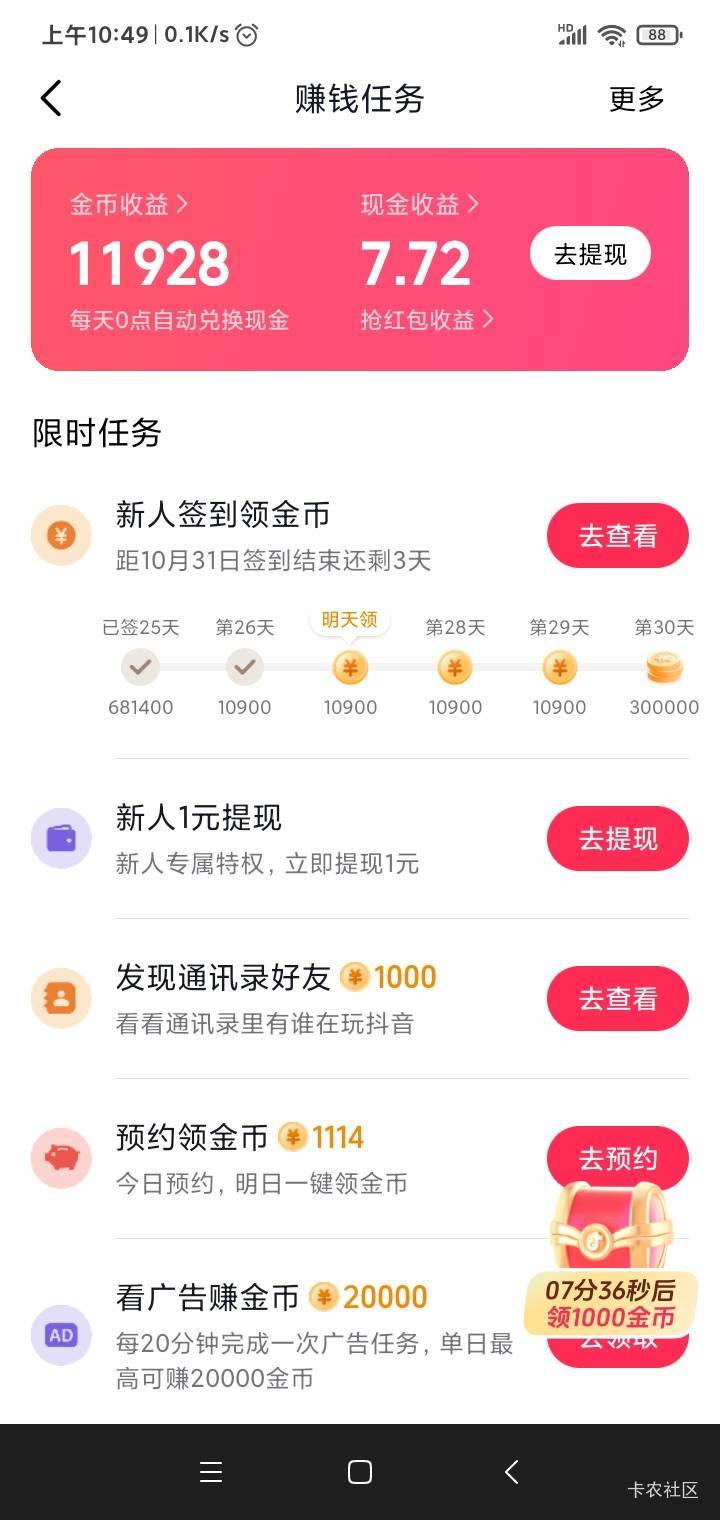Image resolution: width=720 pixels, height=1520 pixels.
Task: Tap 去查看 for 发现通讯录好友
Action: (617, 999)
